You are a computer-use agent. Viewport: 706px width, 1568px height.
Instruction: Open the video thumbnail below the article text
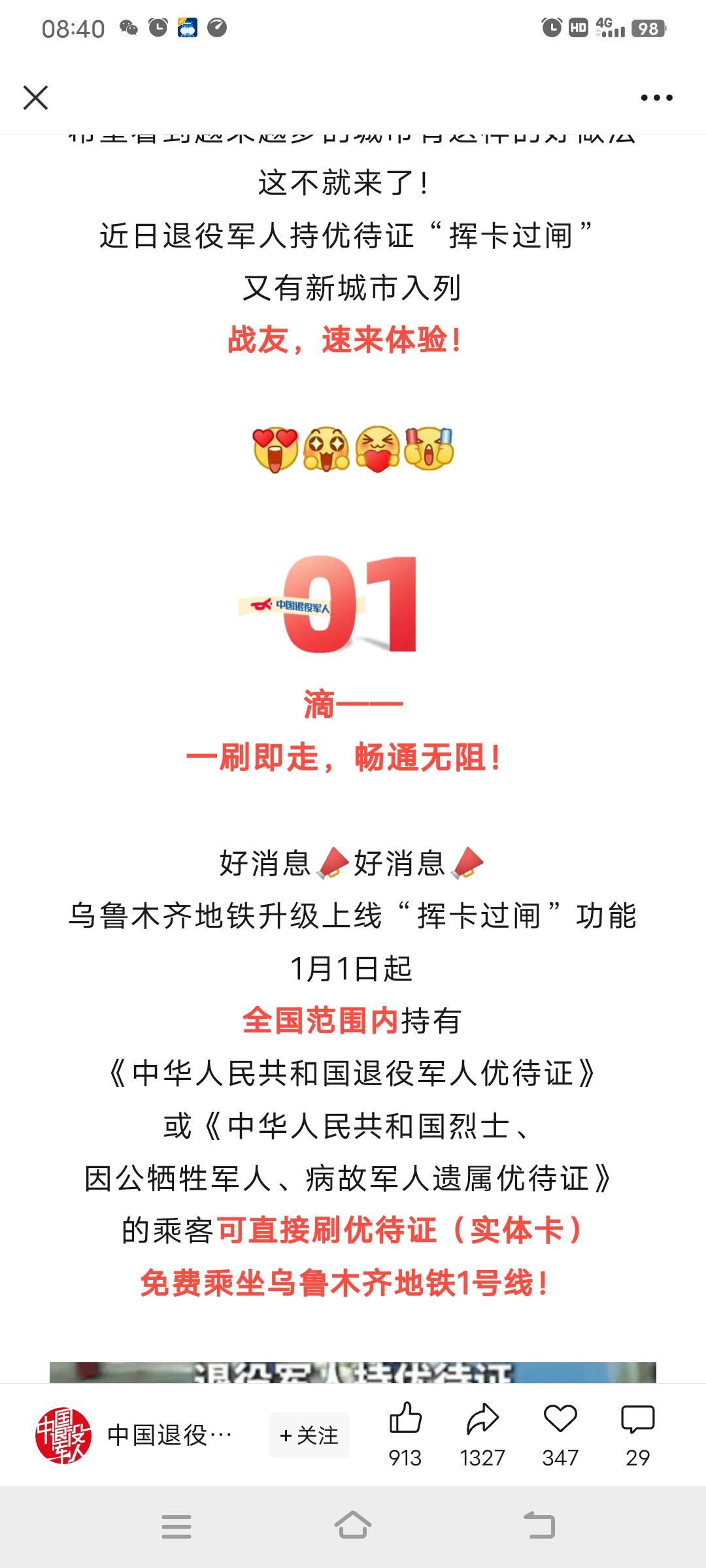[353, 1372]
